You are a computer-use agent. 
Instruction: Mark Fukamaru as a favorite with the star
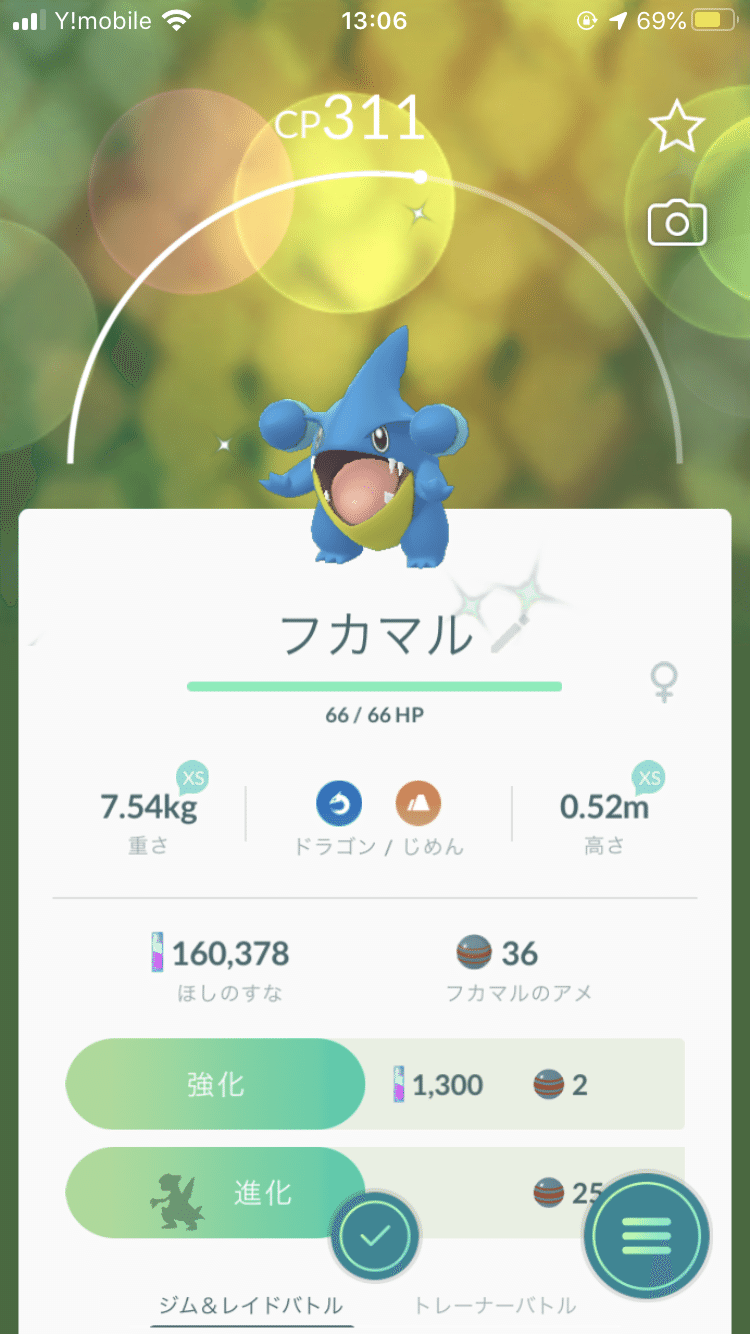(x=677, y=128)
